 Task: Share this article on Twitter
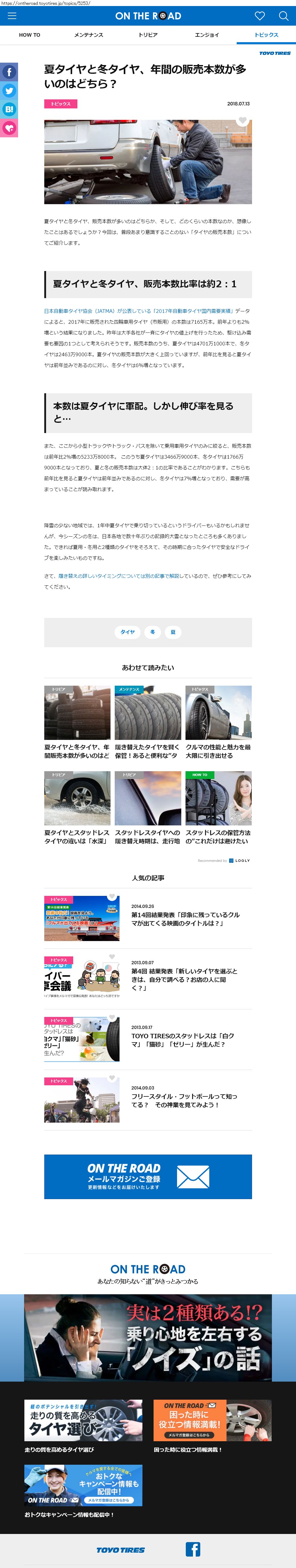(9, 91)
